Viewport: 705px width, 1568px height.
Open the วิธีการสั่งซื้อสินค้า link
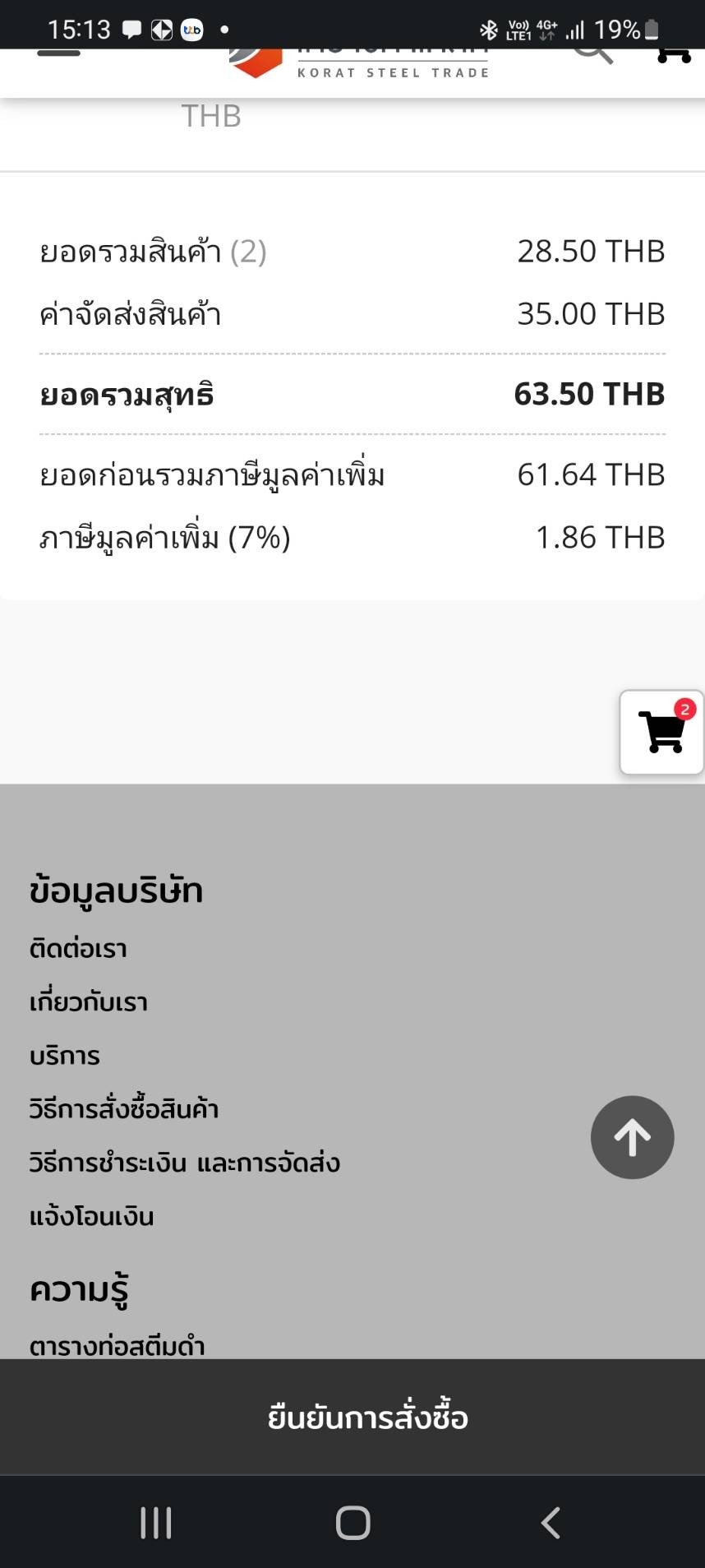pyautogui.click(x=124, y=1109)
